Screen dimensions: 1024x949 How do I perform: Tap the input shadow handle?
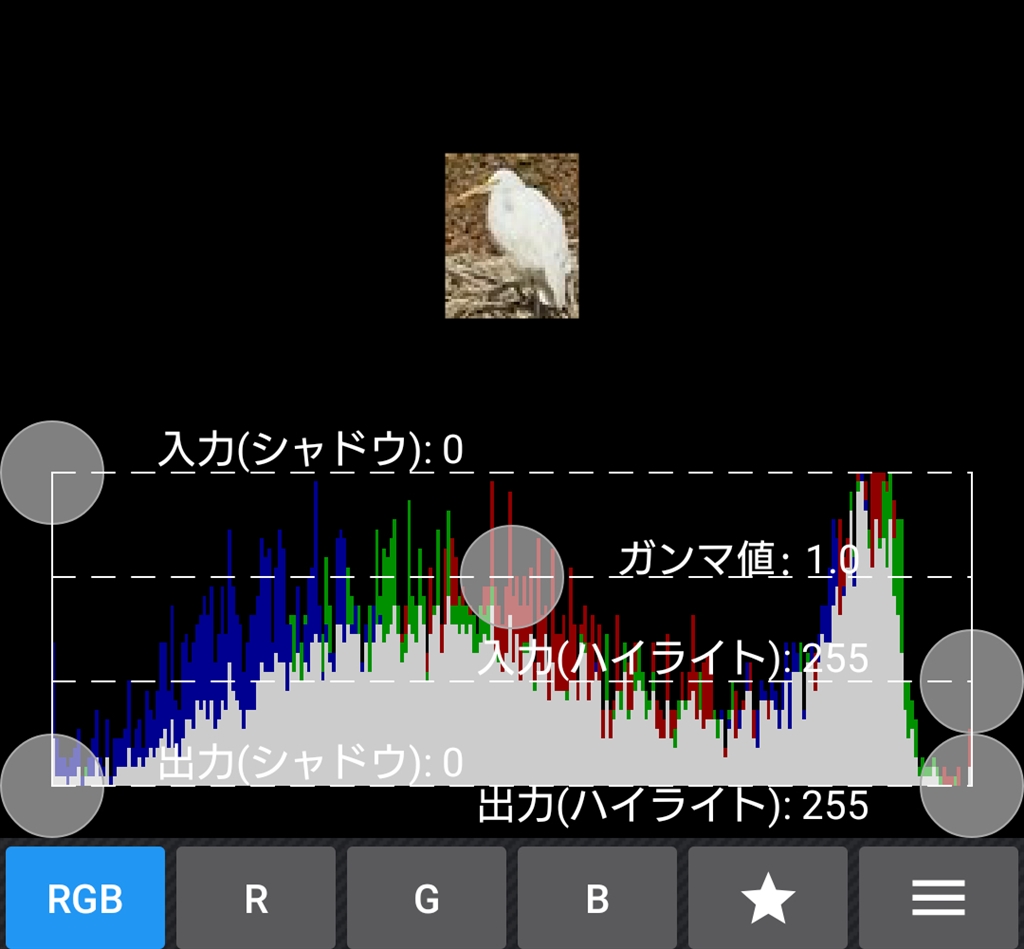point(52,473)
